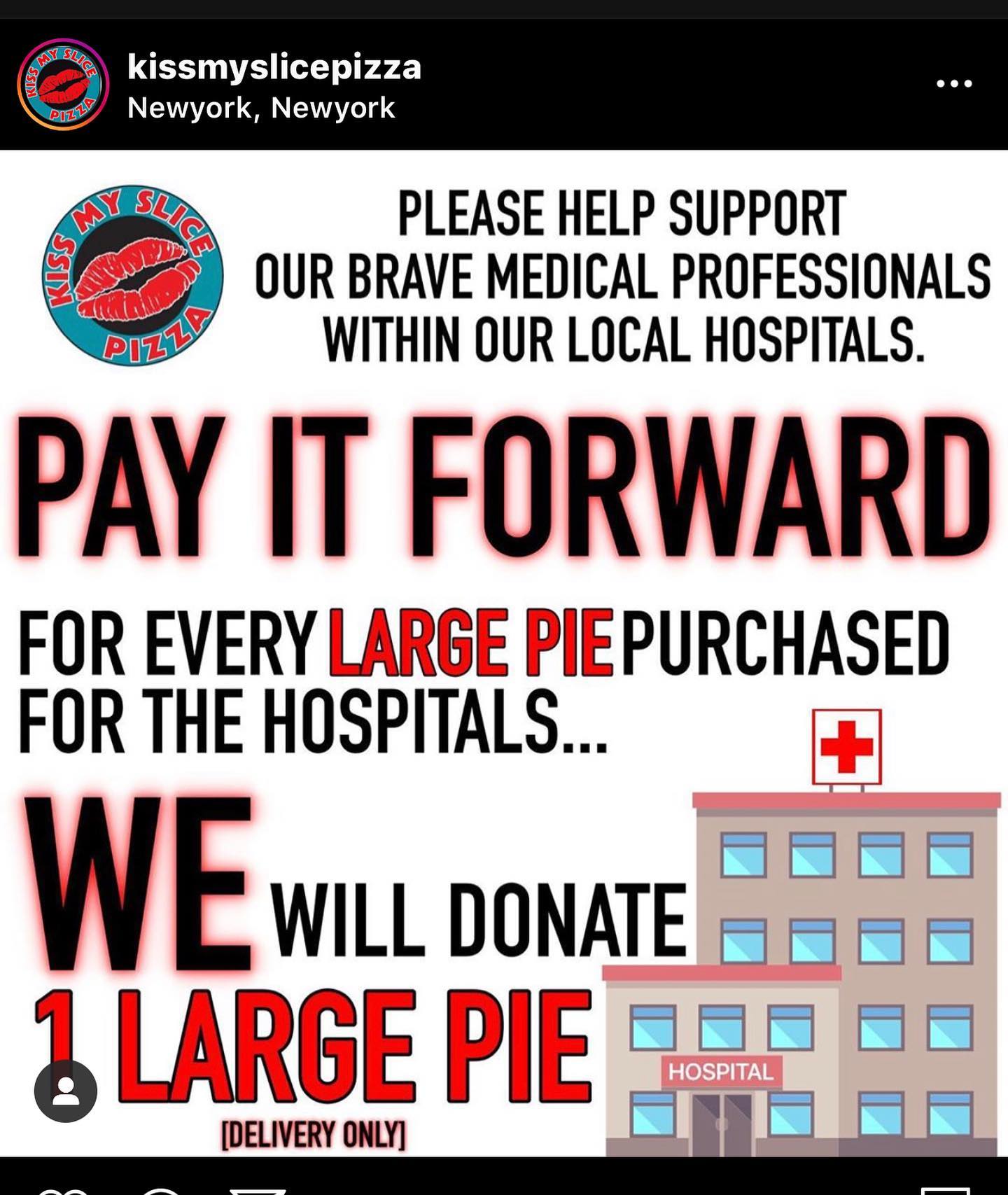
Task: Open the Newyork, Newyork location
Action: pyautogui.click(x=261, y=108)
